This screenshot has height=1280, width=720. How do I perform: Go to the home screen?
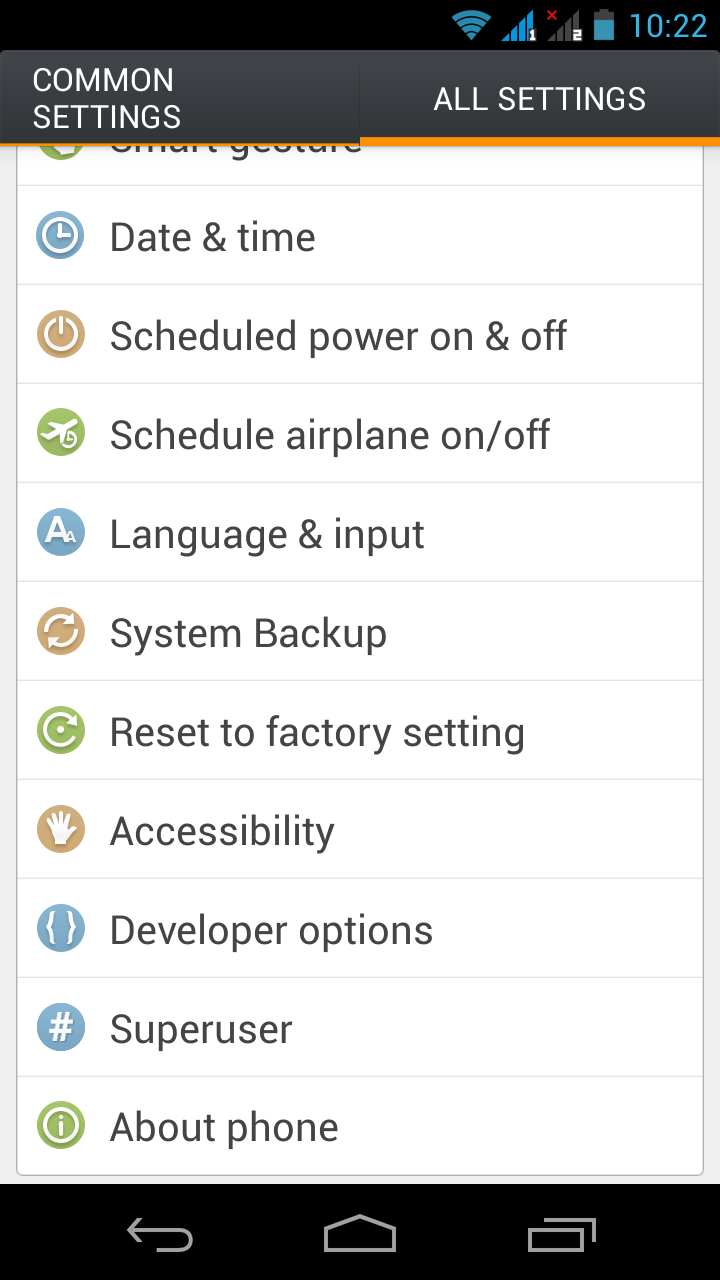click(360, 1234)
